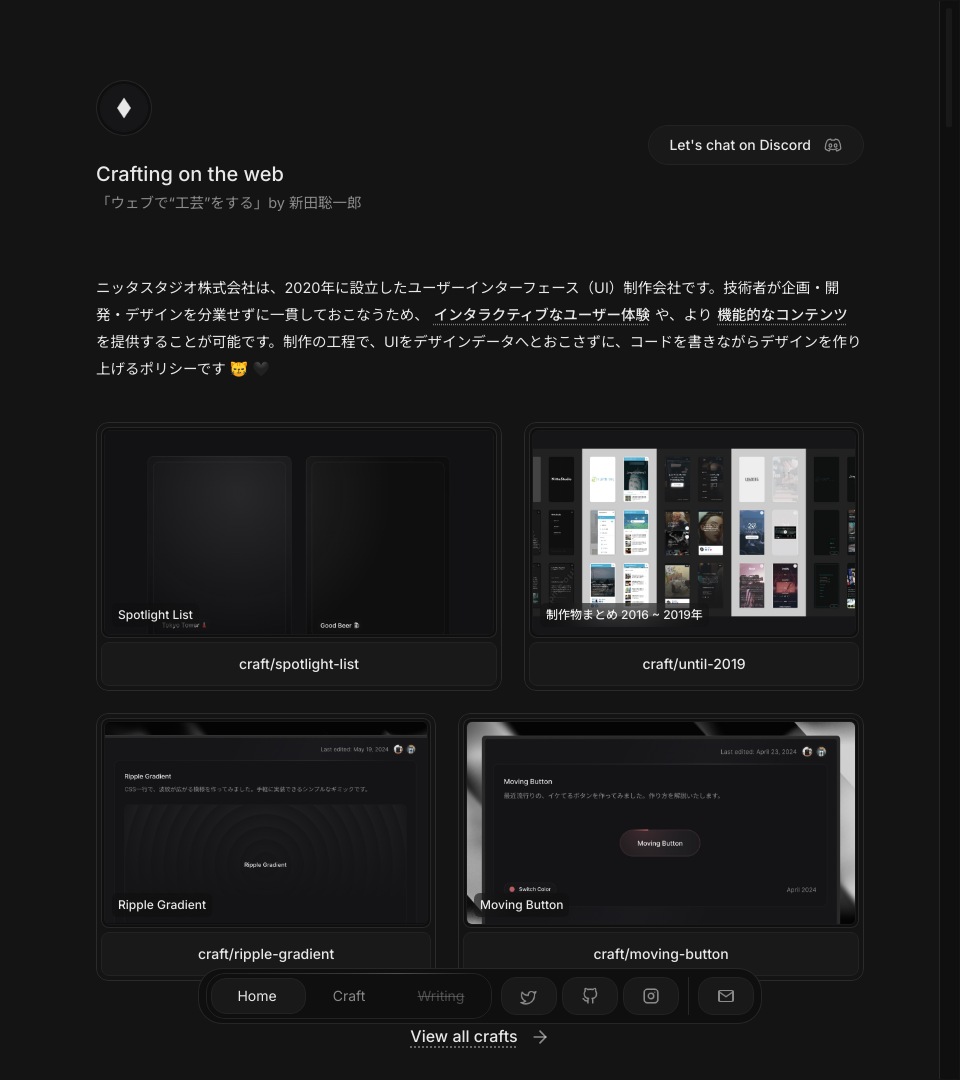Open the インタラクティブなユーザー体験 underlined link
Viewport: 960px width, 1080px height.
541,315
